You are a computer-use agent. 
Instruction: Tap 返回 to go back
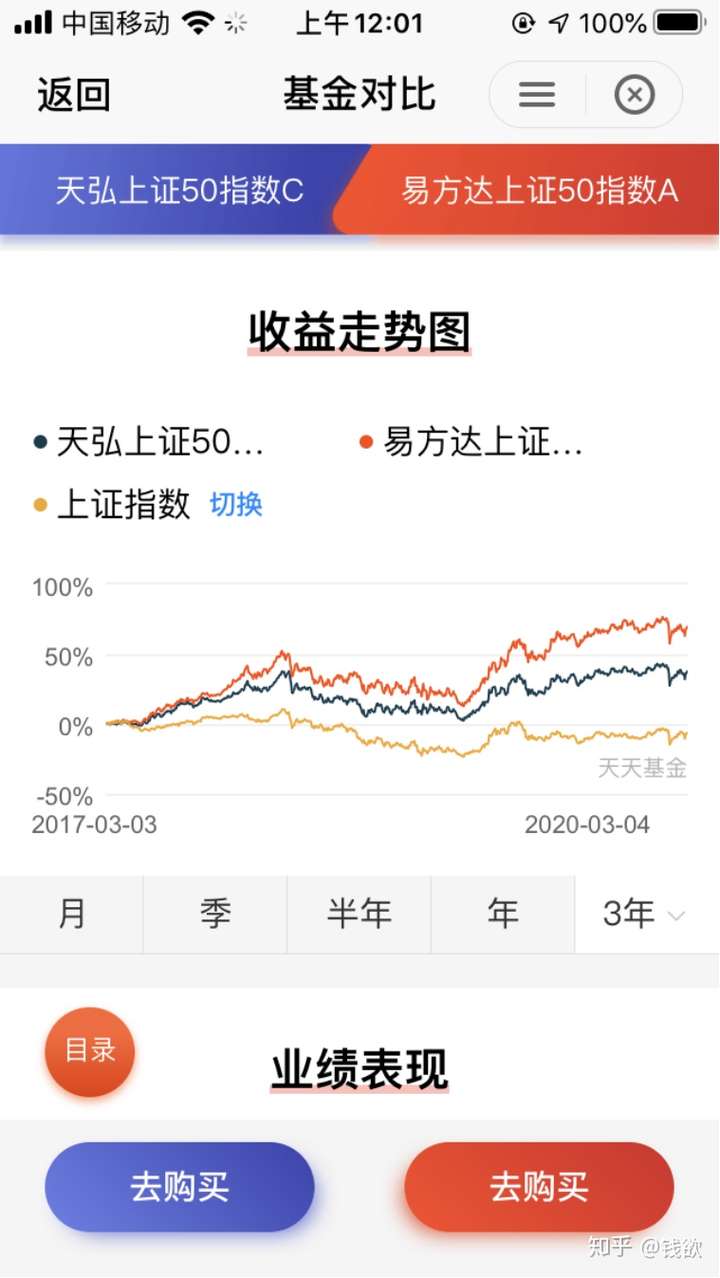[x=73, y=95]
